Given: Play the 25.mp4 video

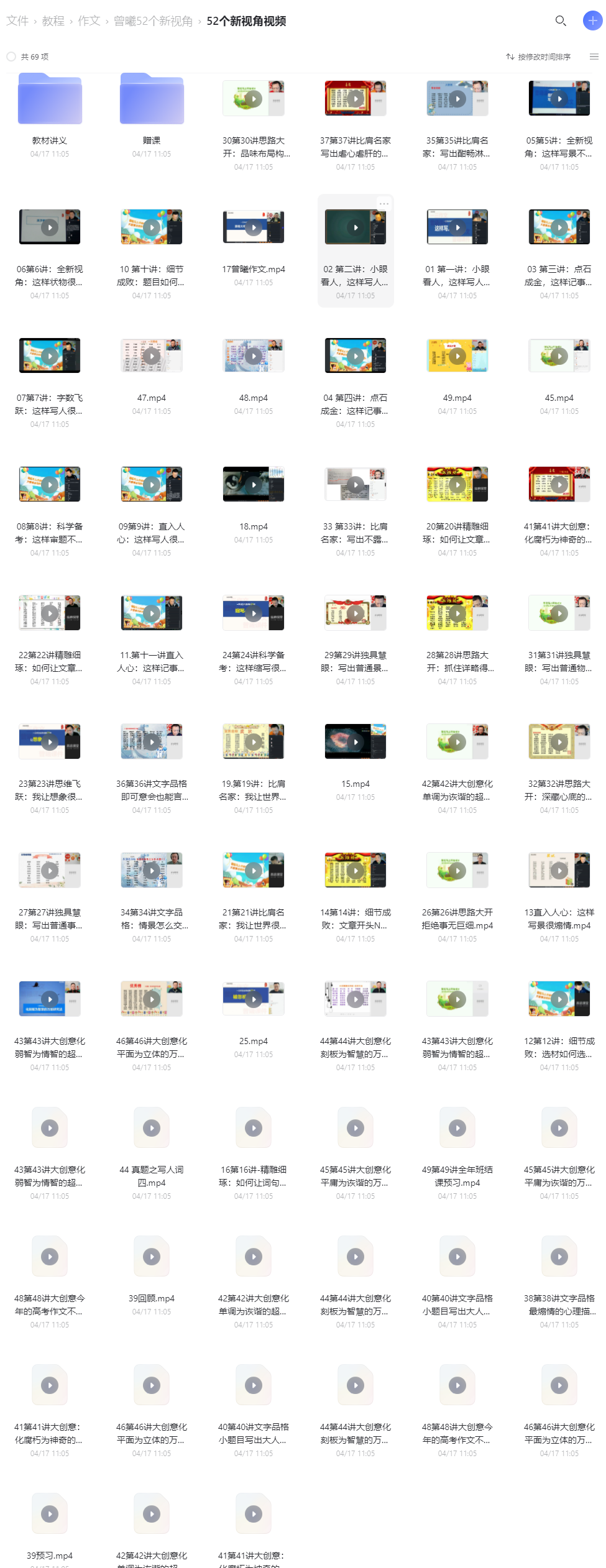Looking at the screenshot, I should coord(254,999).
